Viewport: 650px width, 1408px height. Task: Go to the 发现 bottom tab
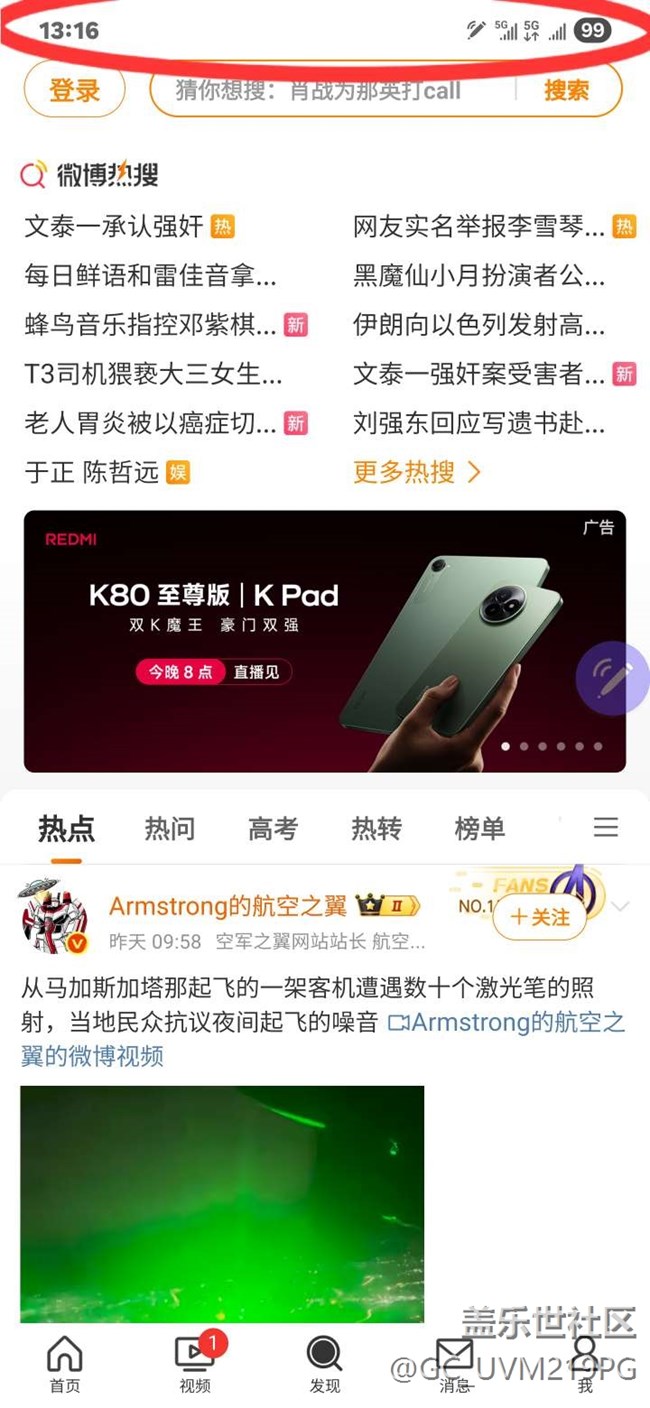point(324,1364)
